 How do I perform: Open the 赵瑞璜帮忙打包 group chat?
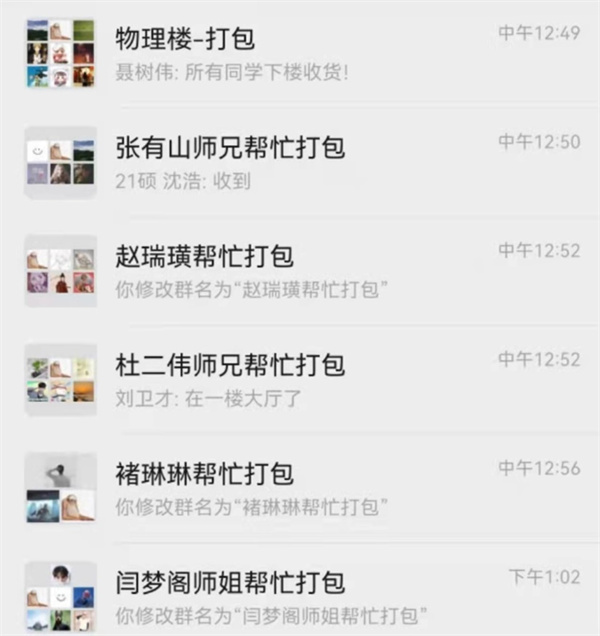click(x=300, y=269)
